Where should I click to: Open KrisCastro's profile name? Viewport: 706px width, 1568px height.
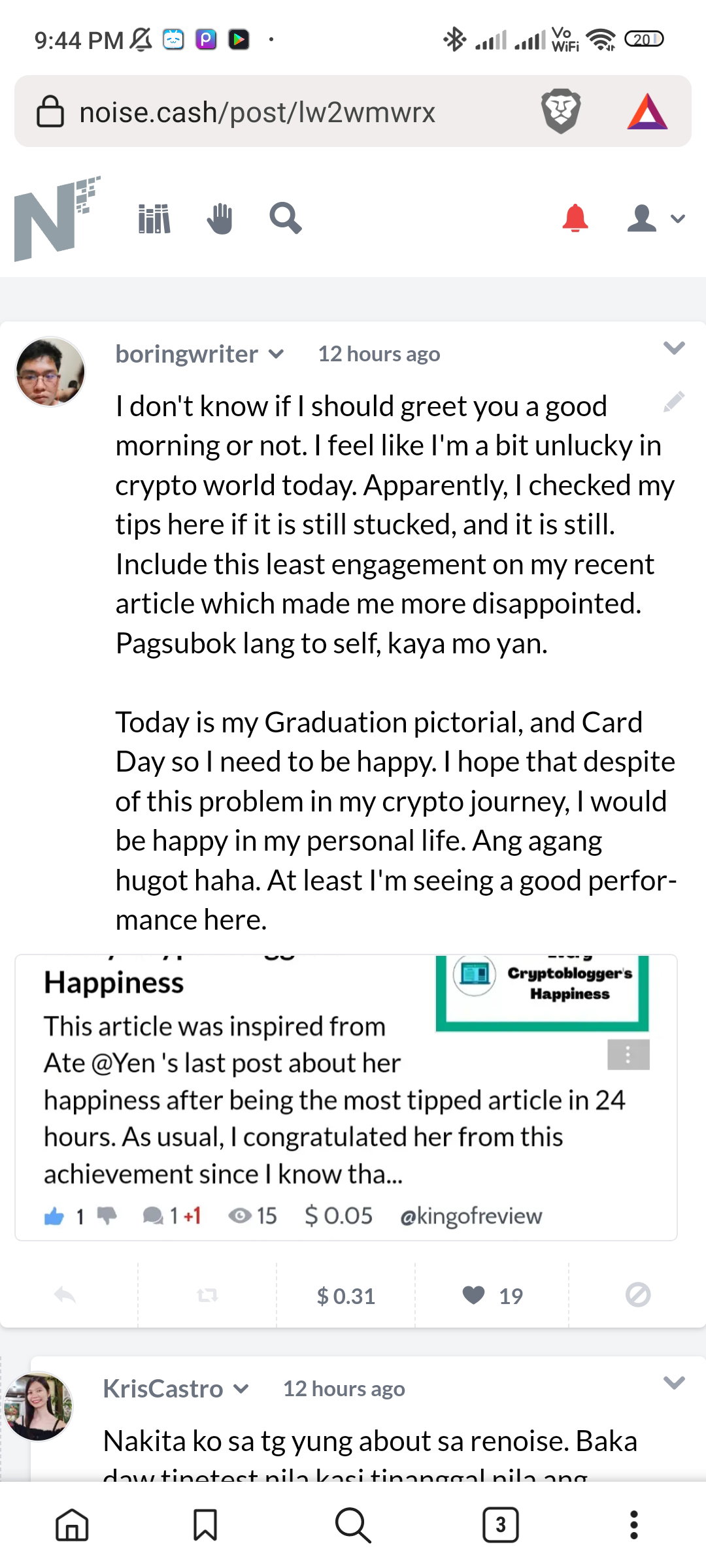coord(163,1388)
